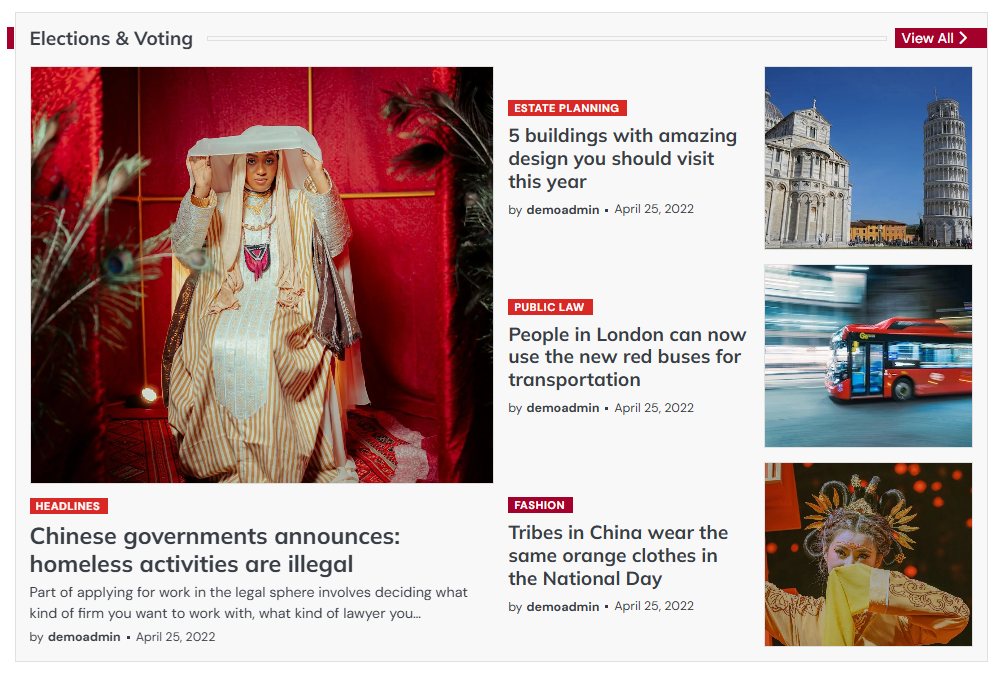Select the FASHION category tag

[540, 505]
